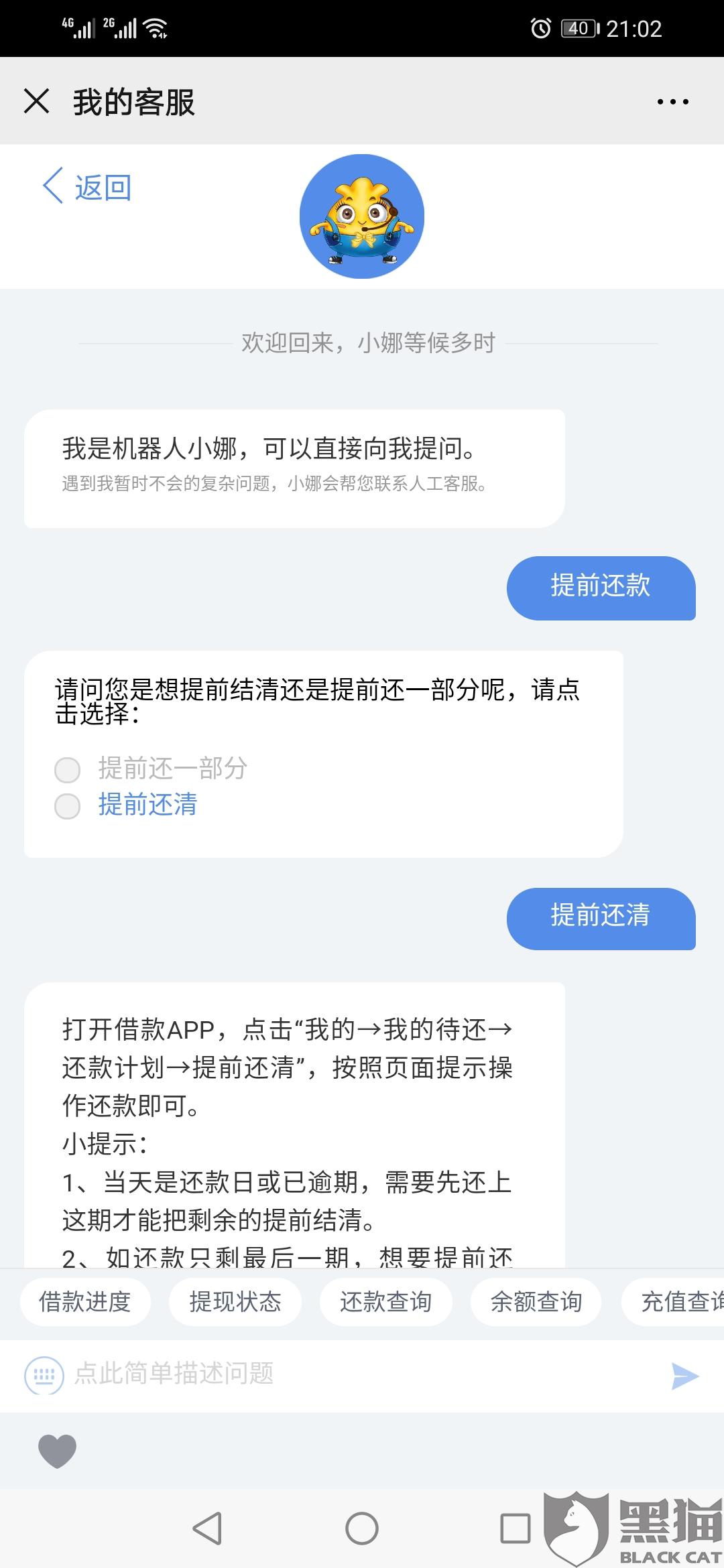Choose the 余额查询 chip
Image resolution: width=724 pixels, height=1568 pixels.
536,1302
